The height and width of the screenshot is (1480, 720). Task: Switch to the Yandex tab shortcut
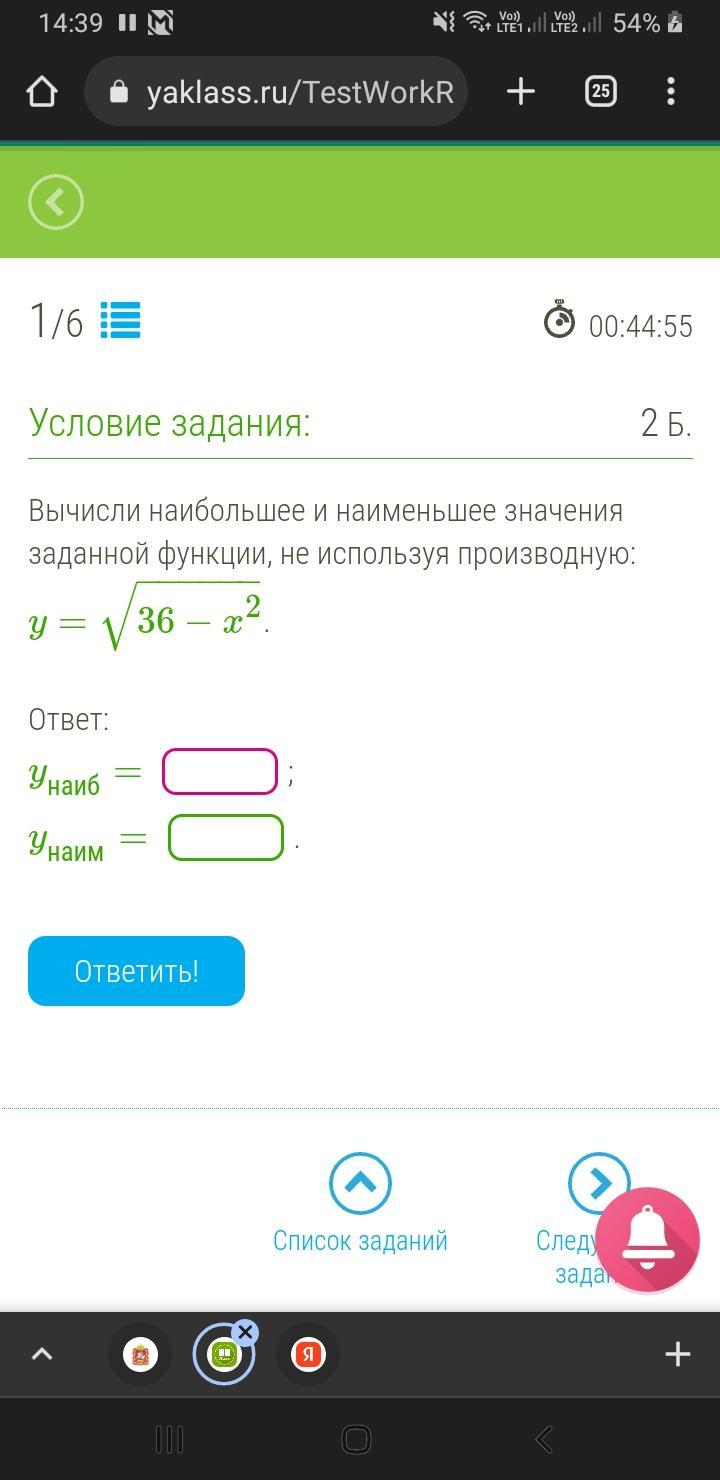pos(308,1354)
